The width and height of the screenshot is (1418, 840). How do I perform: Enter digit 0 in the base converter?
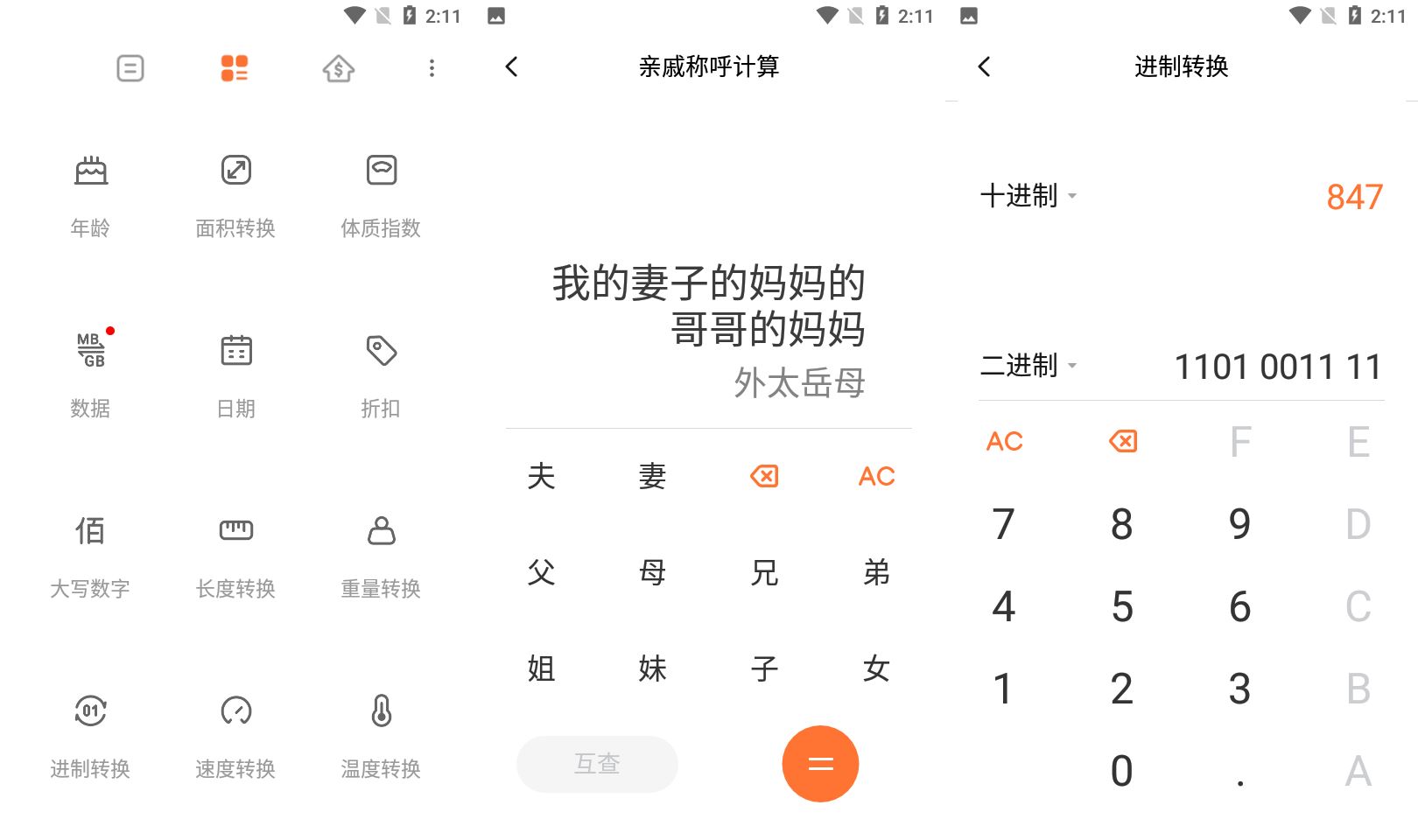point(1121,771)
